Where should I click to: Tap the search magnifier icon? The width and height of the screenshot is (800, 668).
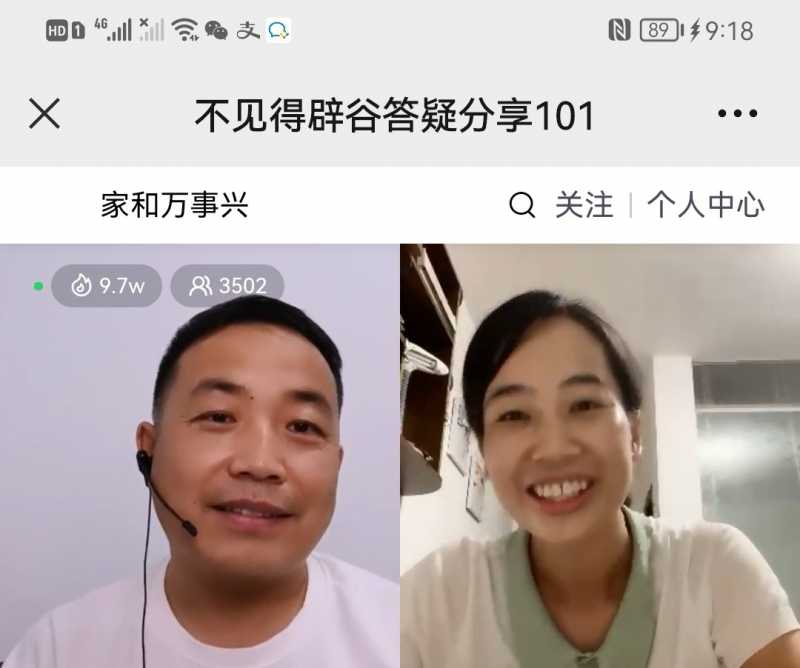tap(522, 206)
